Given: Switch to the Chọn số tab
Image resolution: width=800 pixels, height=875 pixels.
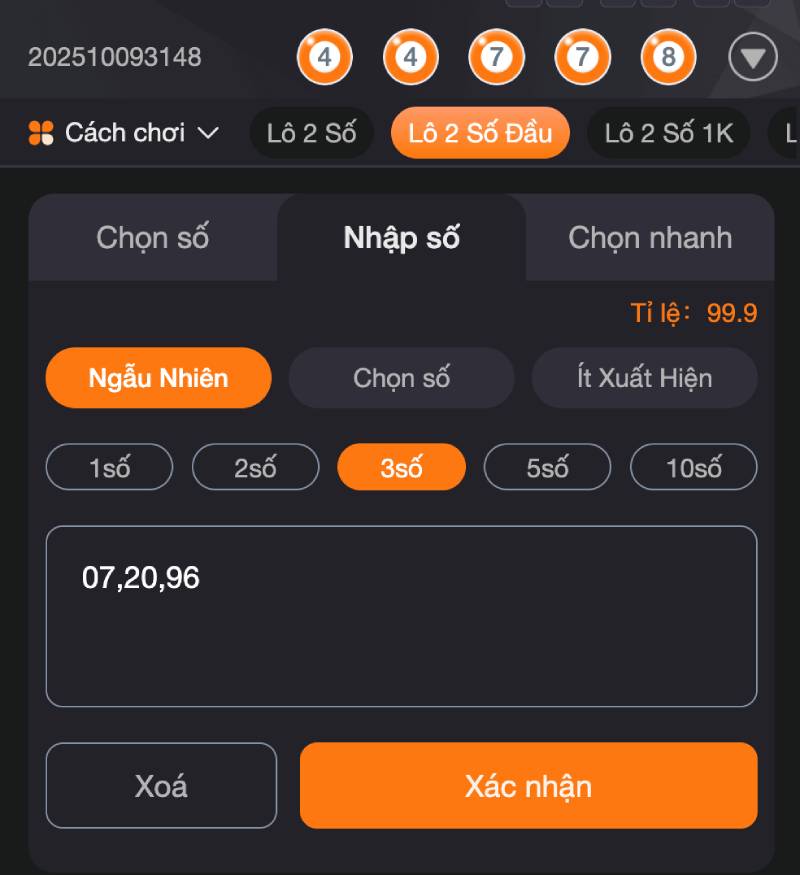Looking at the screenshot, I should coord(153,238).
